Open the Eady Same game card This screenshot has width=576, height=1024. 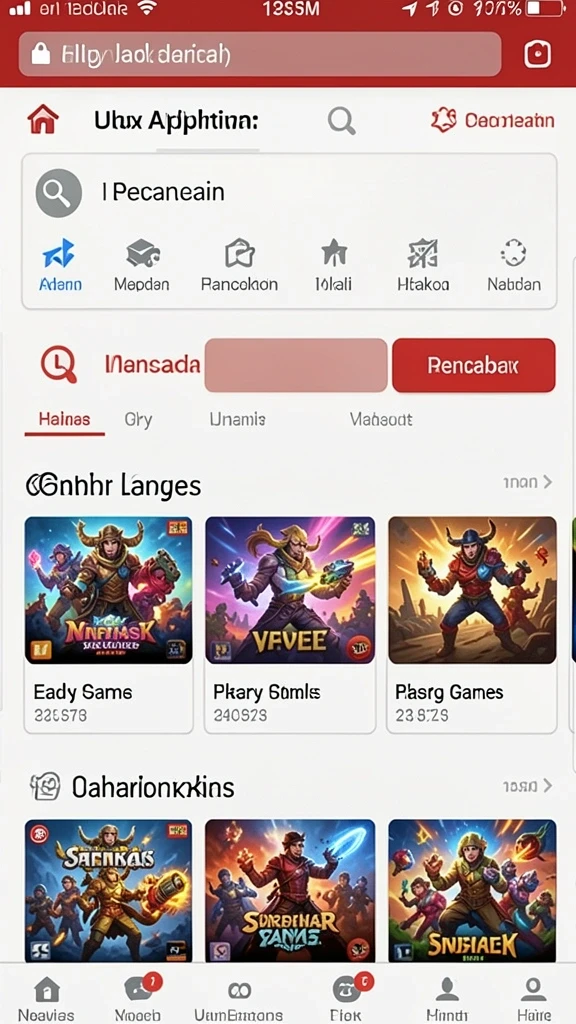pos(108,624)
